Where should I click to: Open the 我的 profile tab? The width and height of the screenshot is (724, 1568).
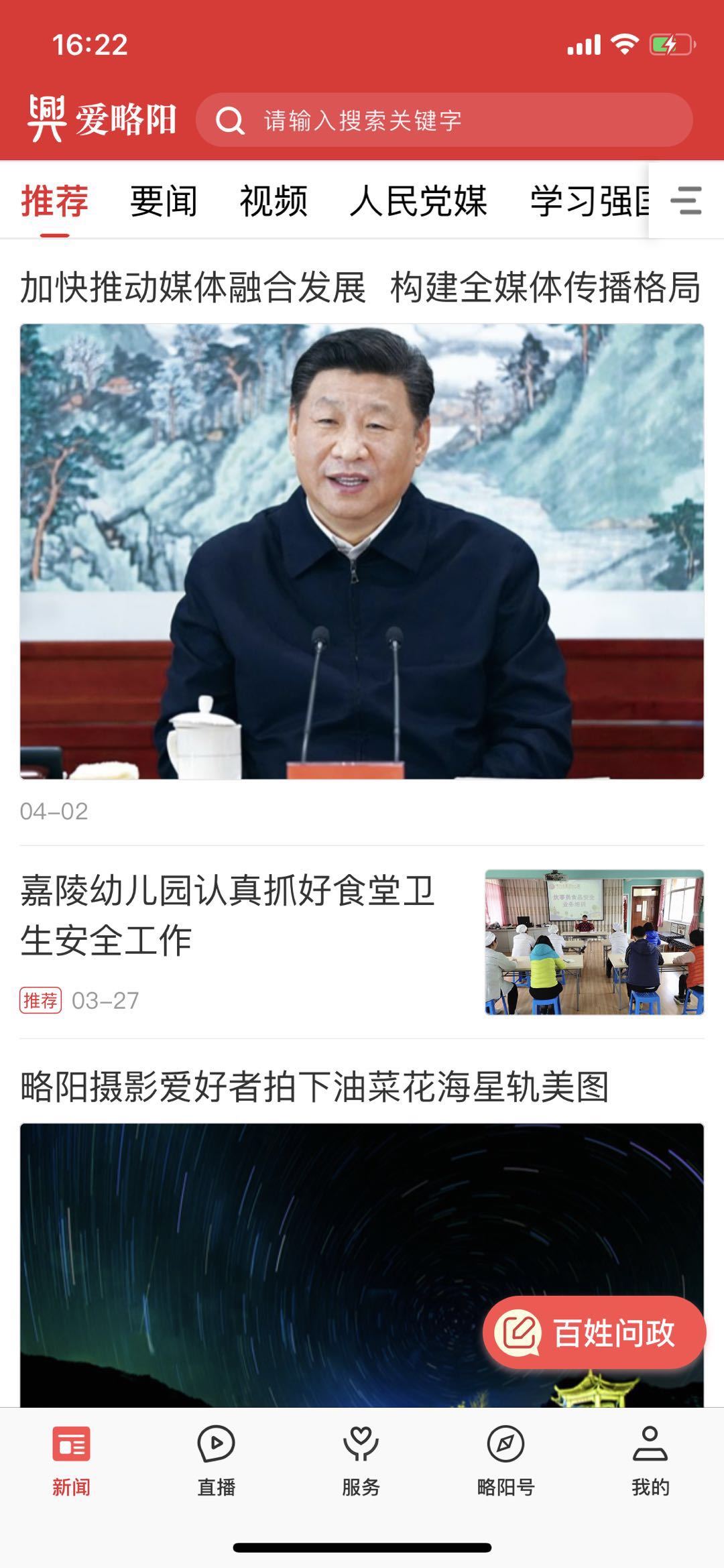pos(650,1461)
